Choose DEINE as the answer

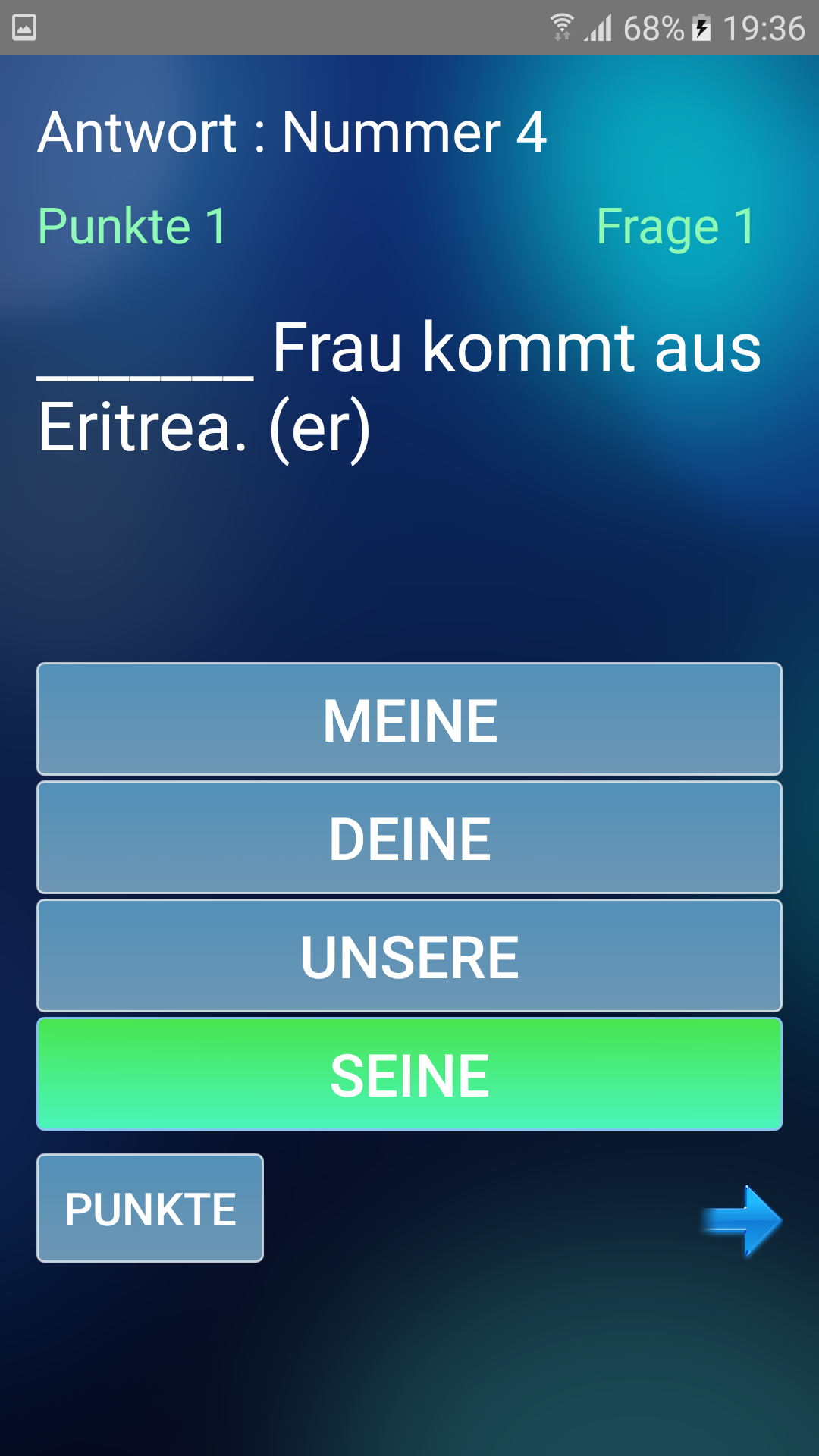click(x=409, y=837)
